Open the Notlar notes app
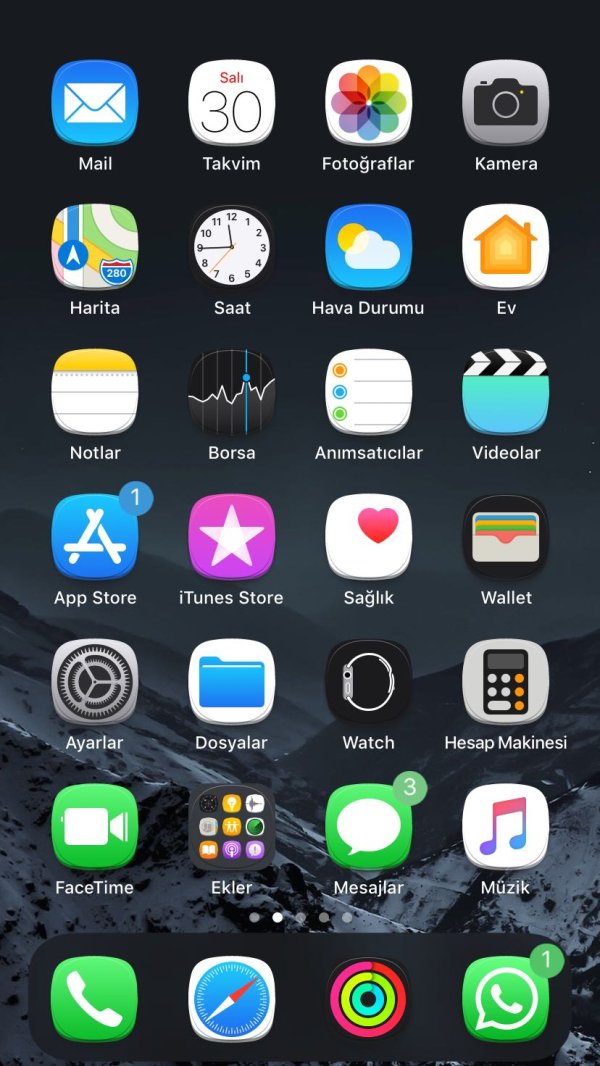 [95, 392]
